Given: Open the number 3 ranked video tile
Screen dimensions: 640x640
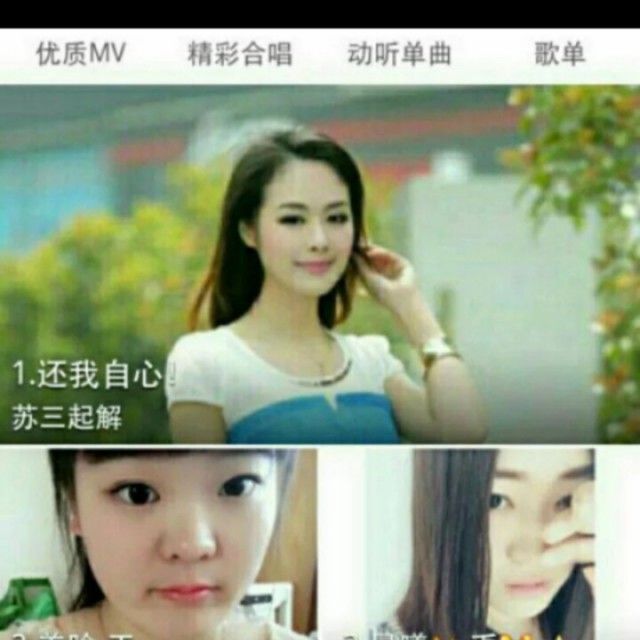Looking at the screenshot, I should click(x=480, y=545).
